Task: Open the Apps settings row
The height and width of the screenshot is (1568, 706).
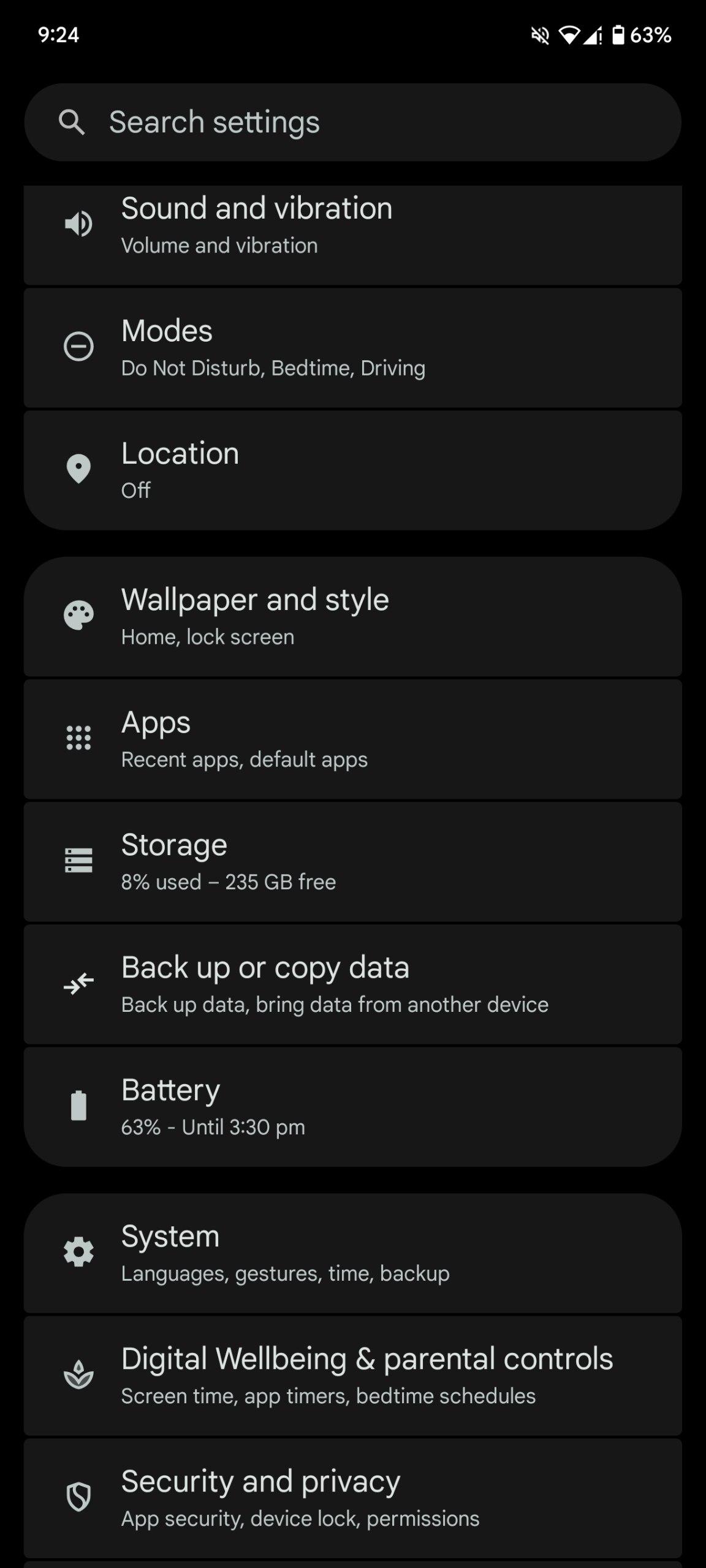Action: [x=352, y=739]
